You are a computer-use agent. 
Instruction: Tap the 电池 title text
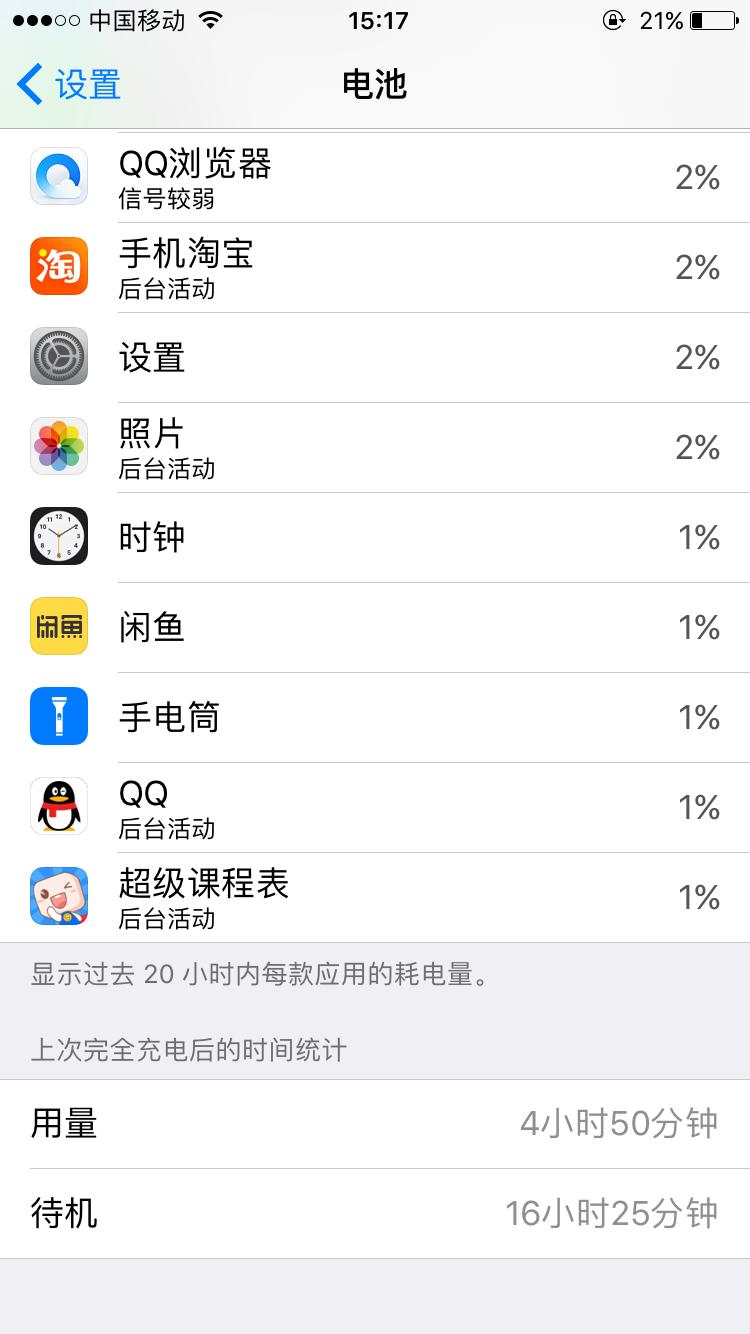pyautogui.click(x=375, y=86)
